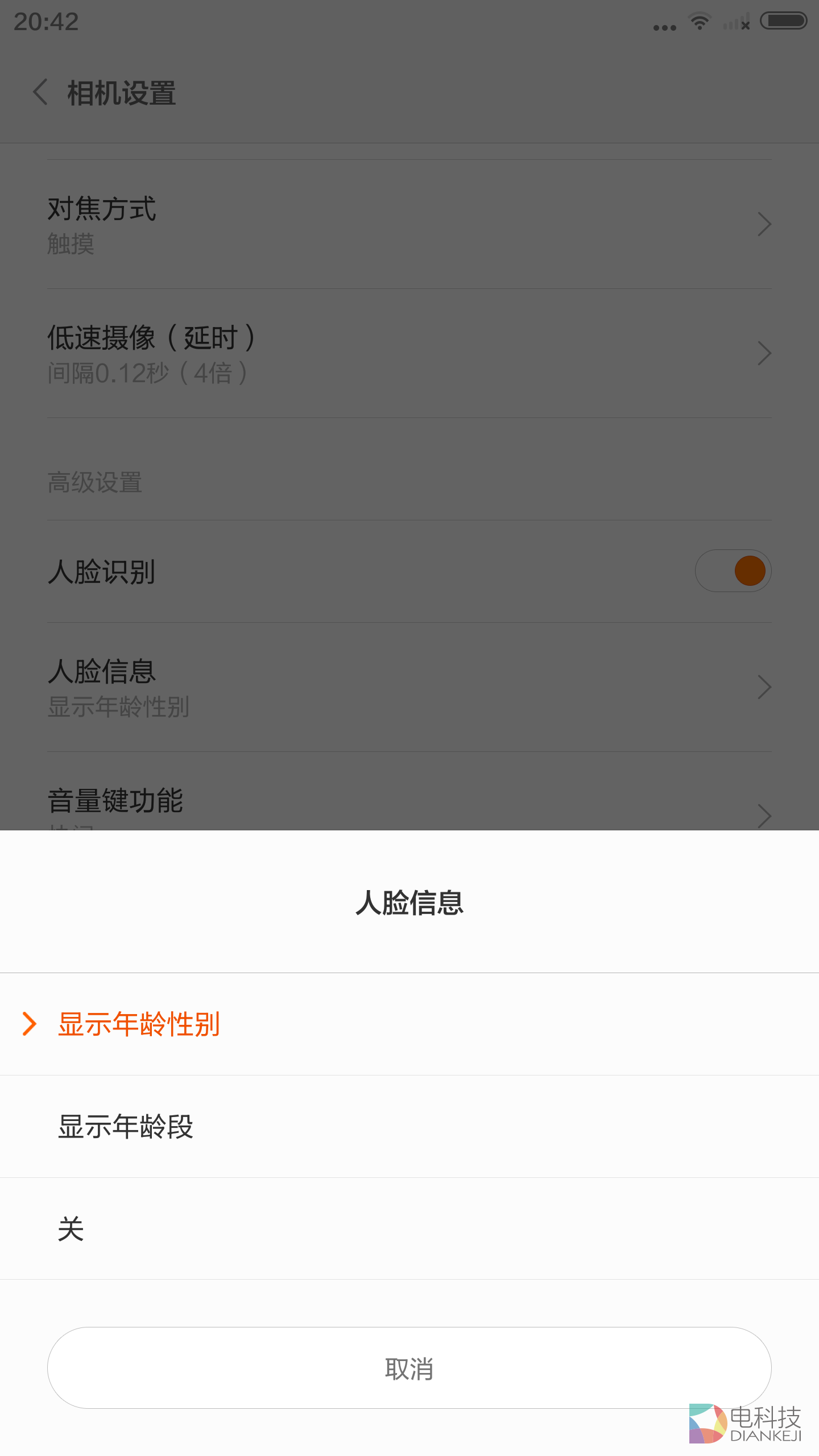Viewport: 819px width, 1456px height.
Task: Open 音量键功能 using its chevron arrow
Action: [765, 816]
